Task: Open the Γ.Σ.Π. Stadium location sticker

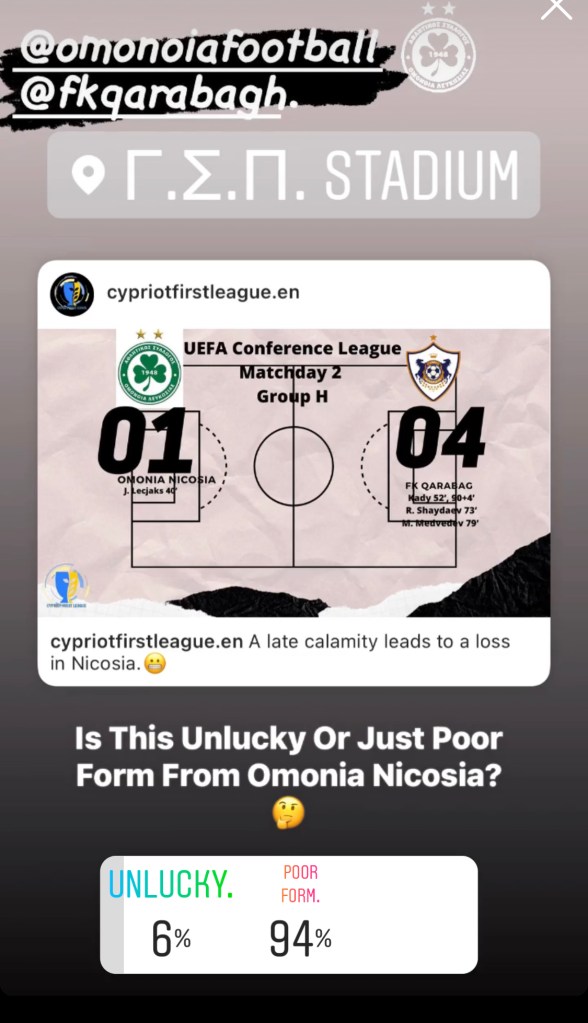Action: [294, 175]
